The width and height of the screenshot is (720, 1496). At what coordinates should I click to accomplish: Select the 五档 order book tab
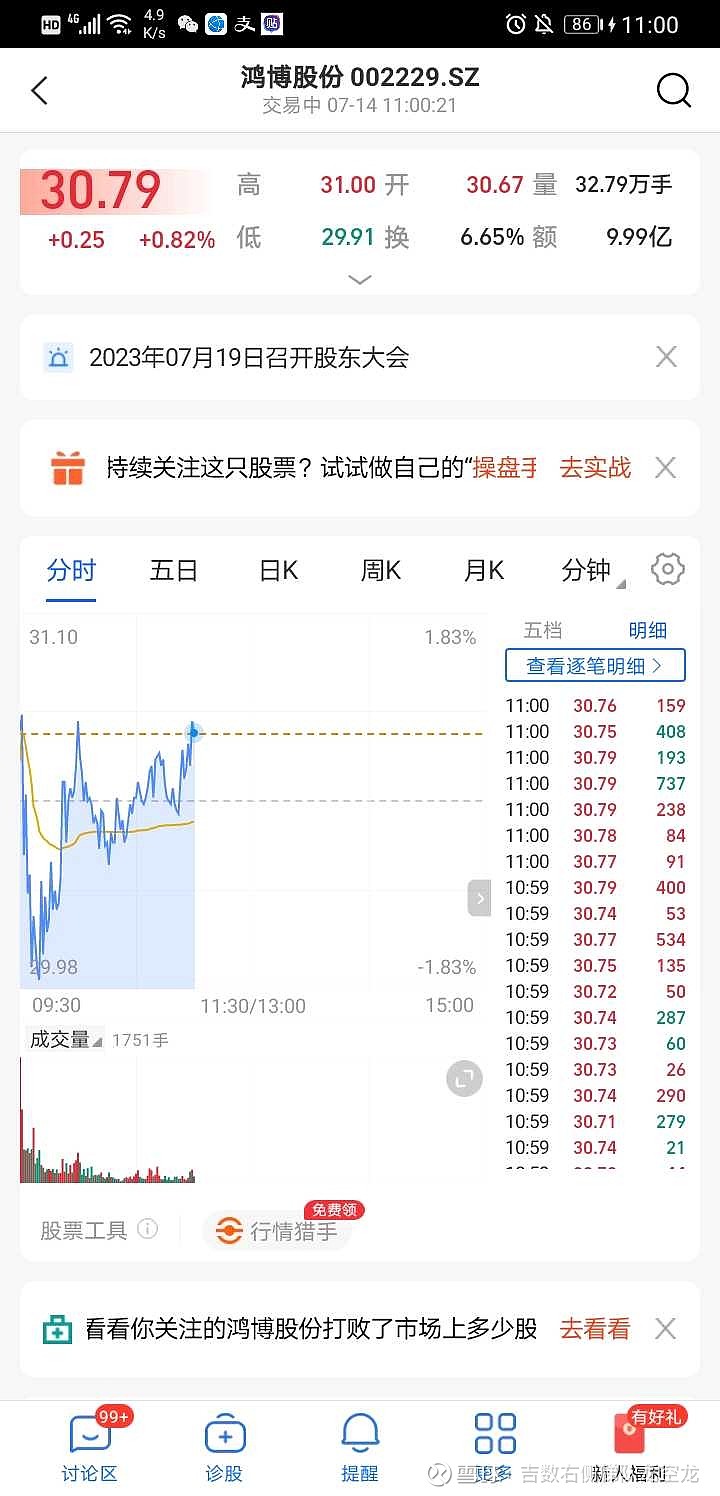543,630
